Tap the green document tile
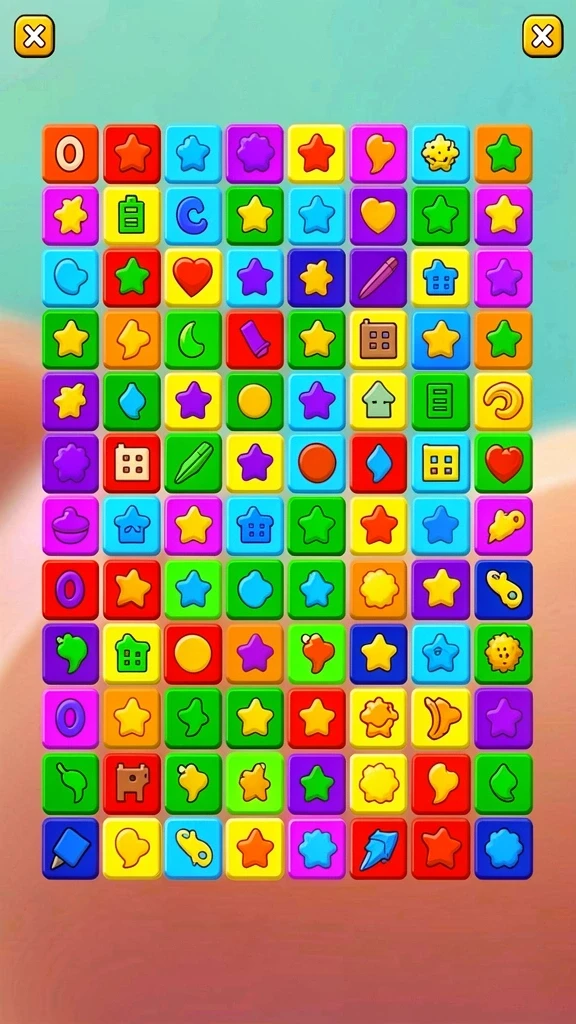The height and width of the screenshot is (1024, 576). 440,402
